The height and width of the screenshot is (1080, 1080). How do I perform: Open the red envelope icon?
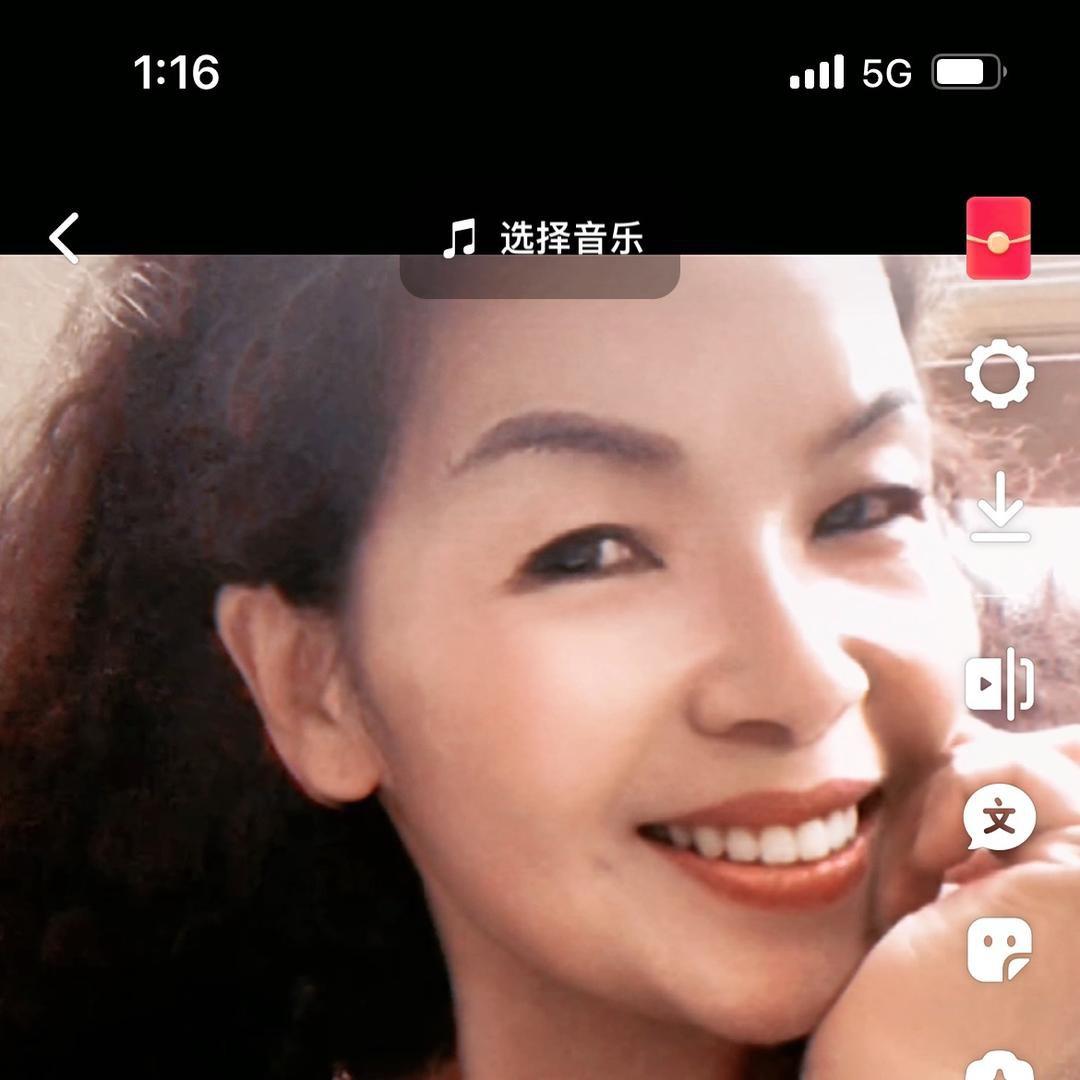(998, 238)
